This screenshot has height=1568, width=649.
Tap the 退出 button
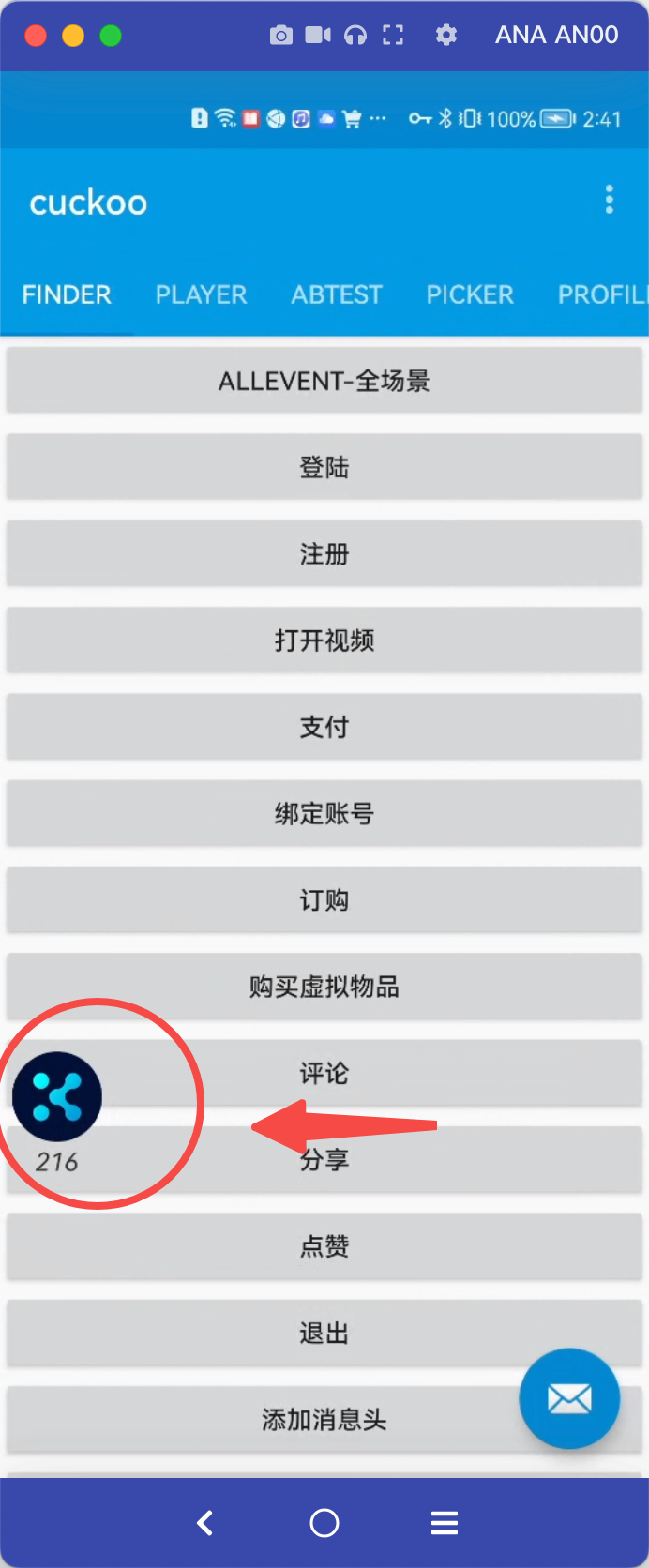(324, 1333)
